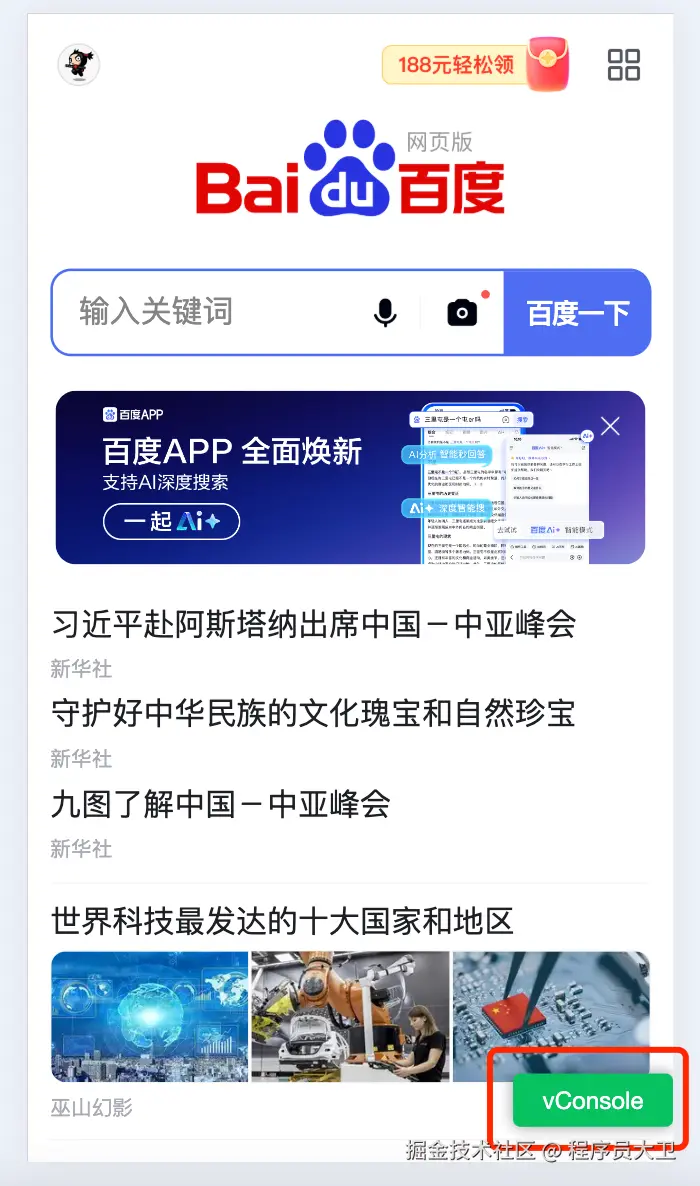Tap the 百度一下 search button
This screenshot has height=1186, width=700.
click(x=578, y=313)
